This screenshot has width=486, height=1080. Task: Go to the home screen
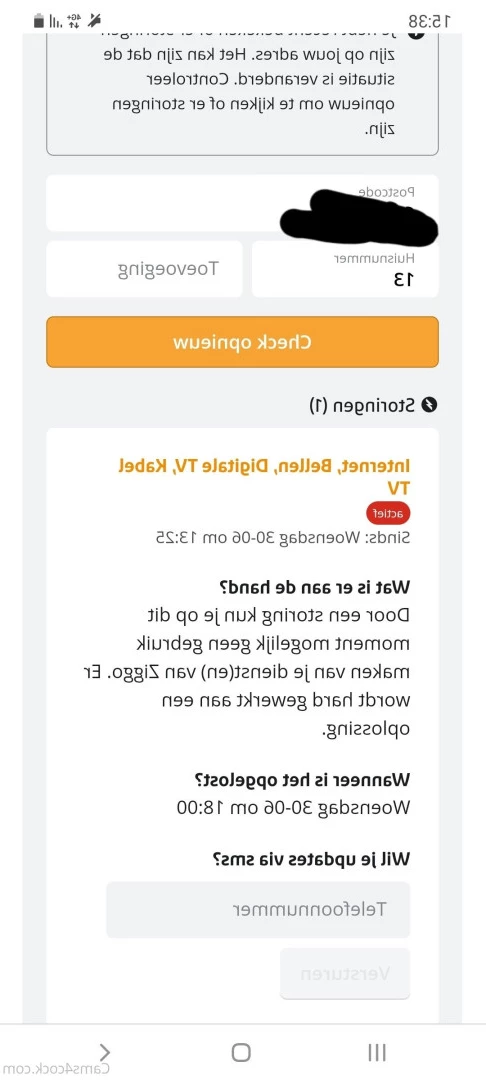(x=241, y=1052)
